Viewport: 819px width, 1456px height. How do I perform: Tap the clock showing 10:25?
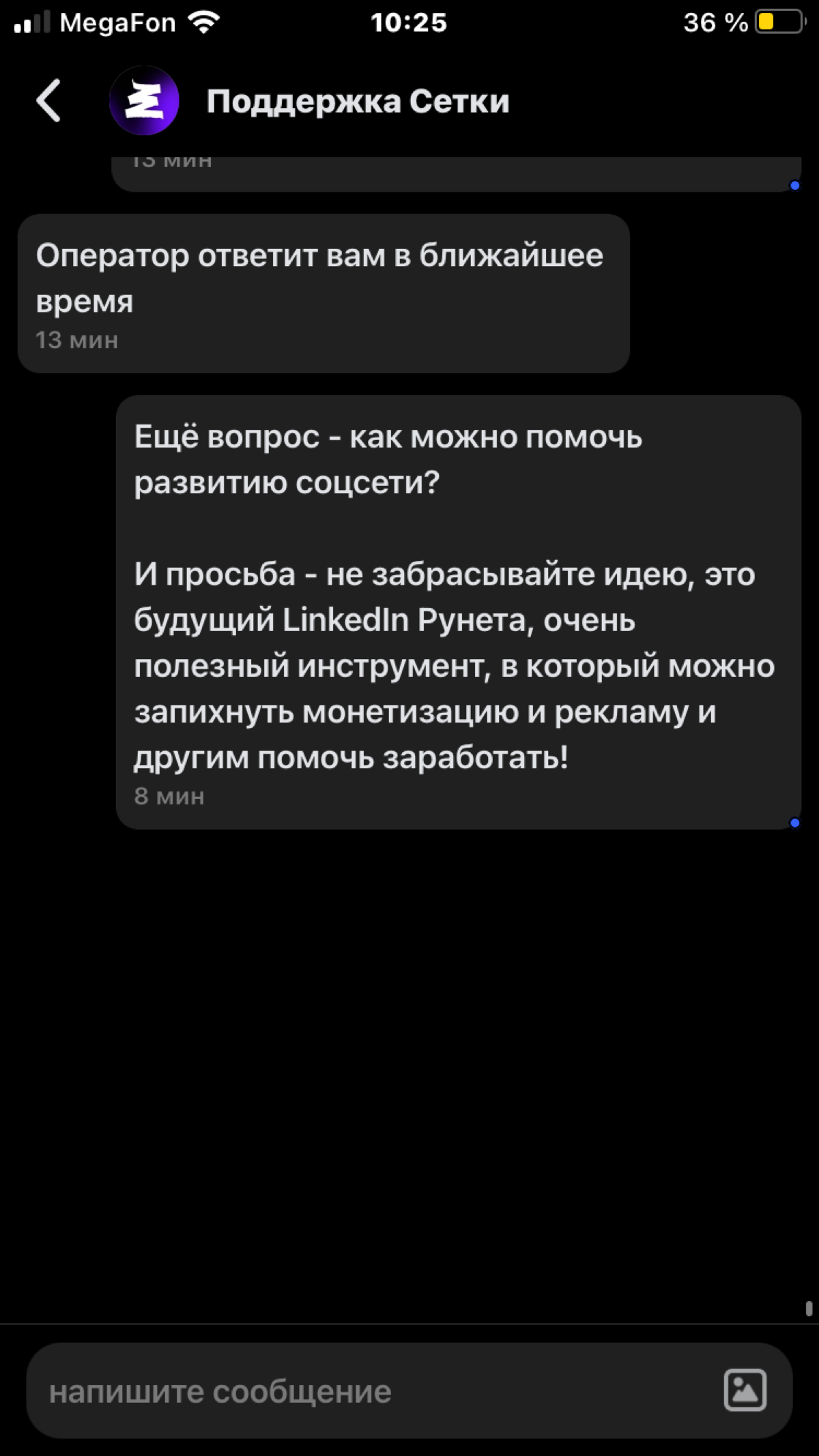tap(409, 23)
